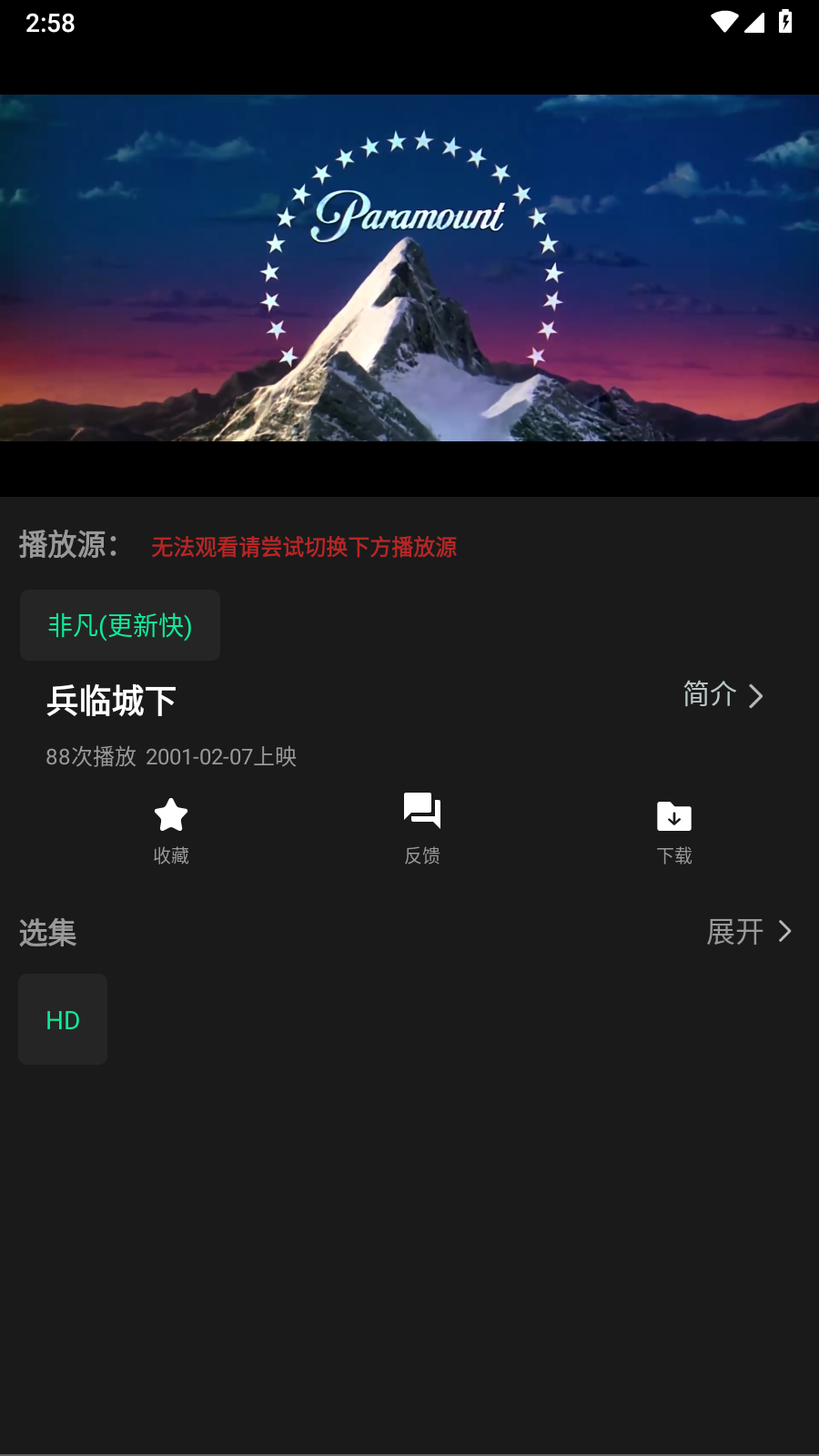Image resolution: width=819 pixels, height=1456 pixels.
Task: Tap the movie title 兵临城下
Action: tap(112, 701)
